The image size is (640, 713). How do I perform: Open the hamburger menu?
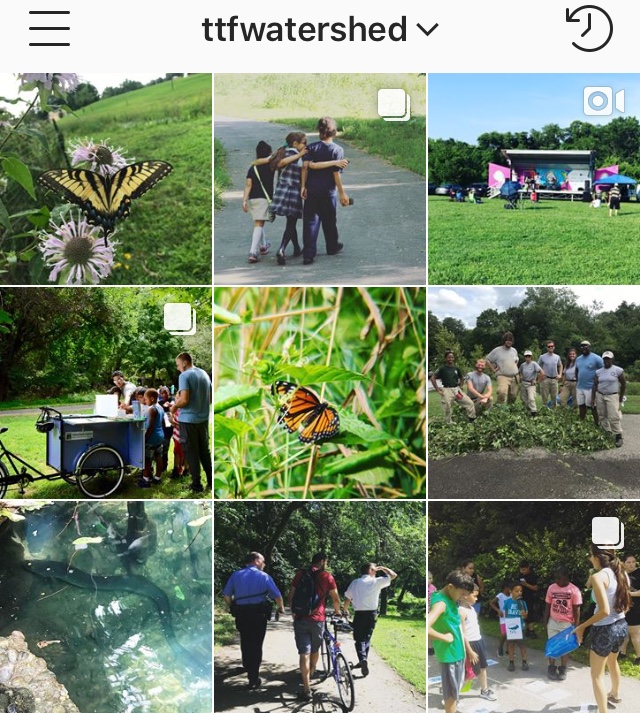coord(49,29)
